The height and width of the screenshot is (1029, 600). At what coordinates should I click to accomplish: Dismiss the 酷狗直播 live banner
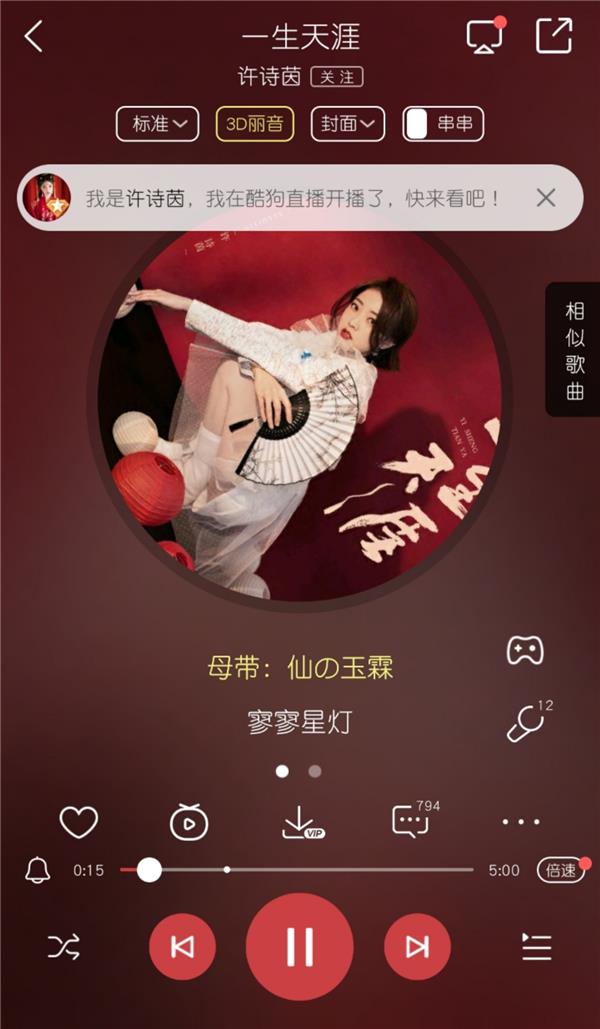pyautogui.click(x=546, y=198)
